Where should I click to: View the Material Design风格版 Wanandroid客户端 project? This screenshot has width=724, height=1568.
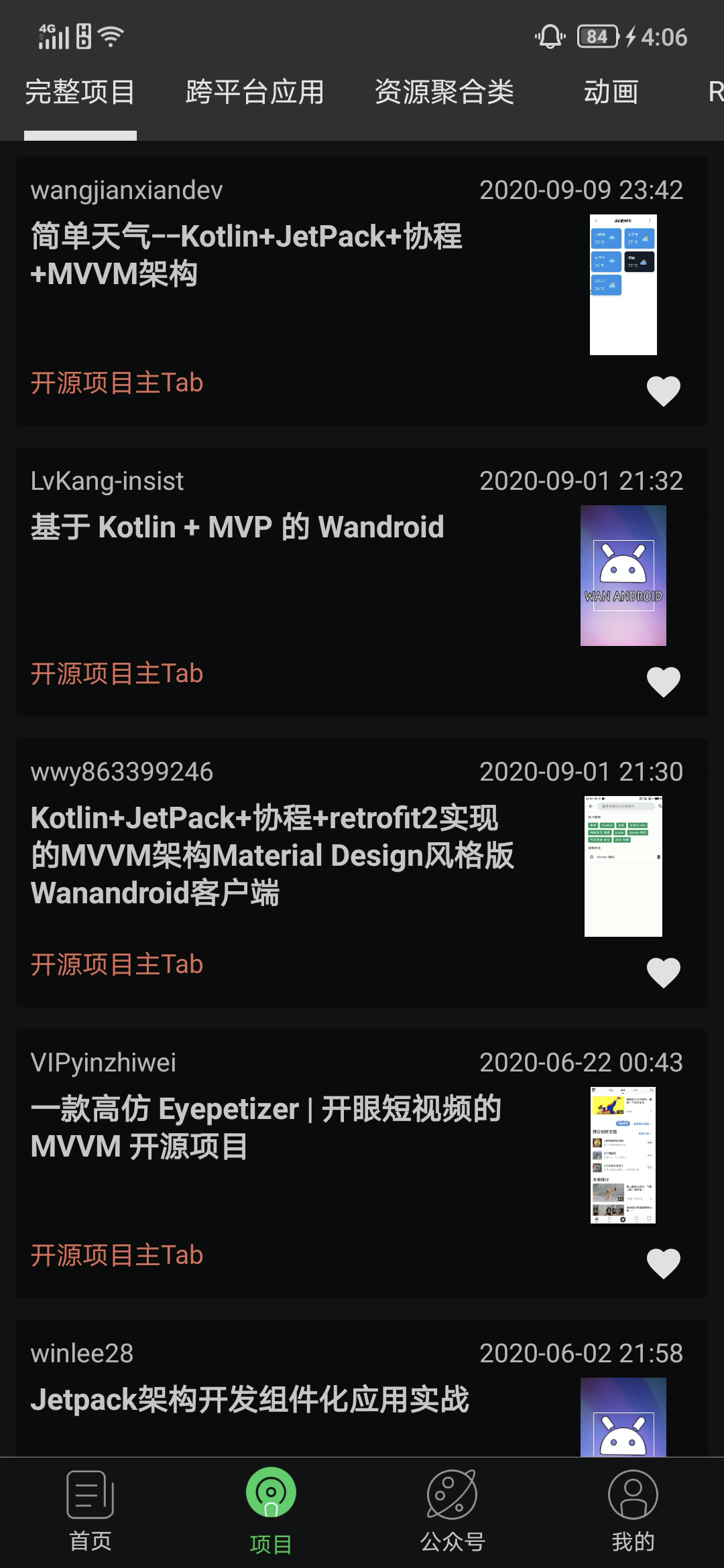pos(272,856)
